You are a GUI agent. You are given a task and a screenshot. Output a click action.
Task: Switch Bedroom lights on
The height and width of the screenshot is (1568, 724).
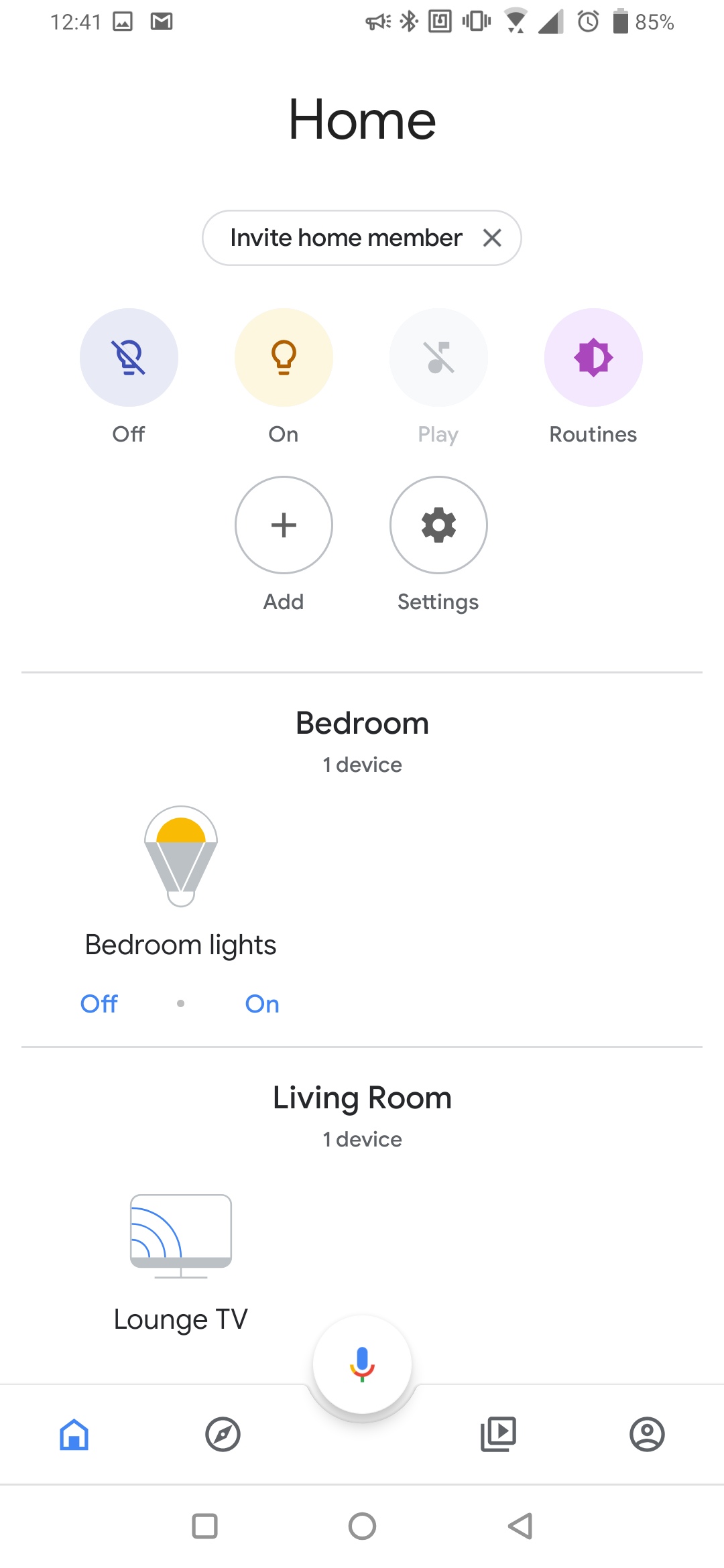(x=262, y=1004)
